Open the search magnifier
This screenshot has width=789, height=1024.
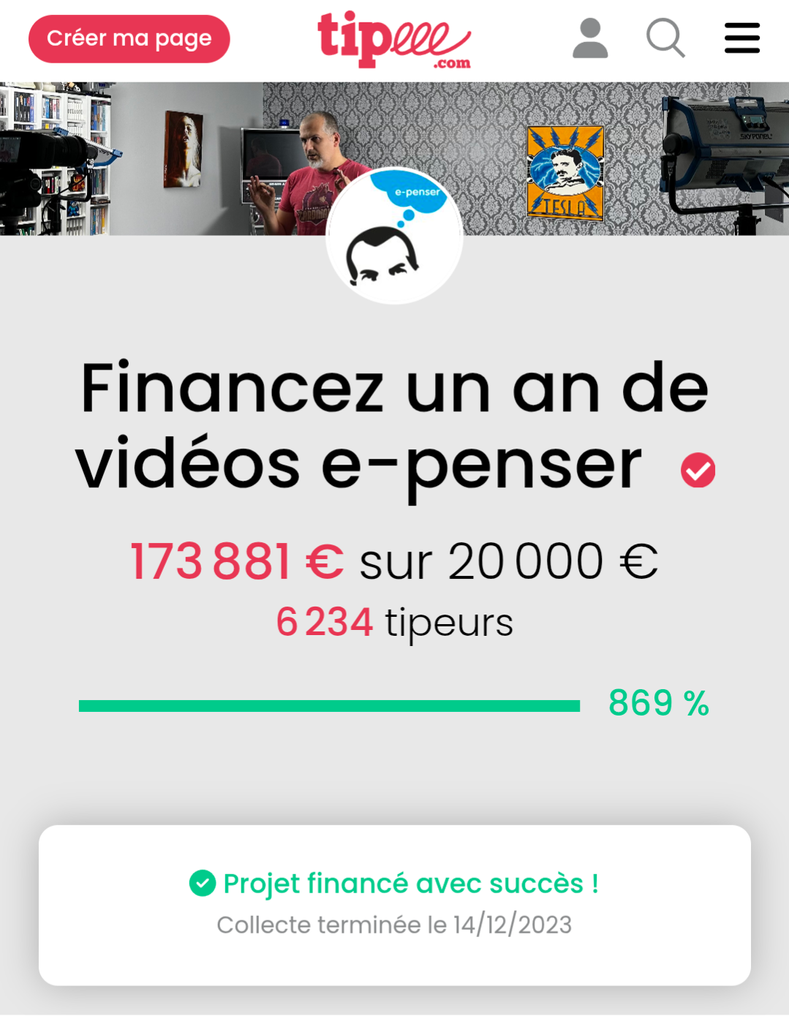click(x=665, y=39)
